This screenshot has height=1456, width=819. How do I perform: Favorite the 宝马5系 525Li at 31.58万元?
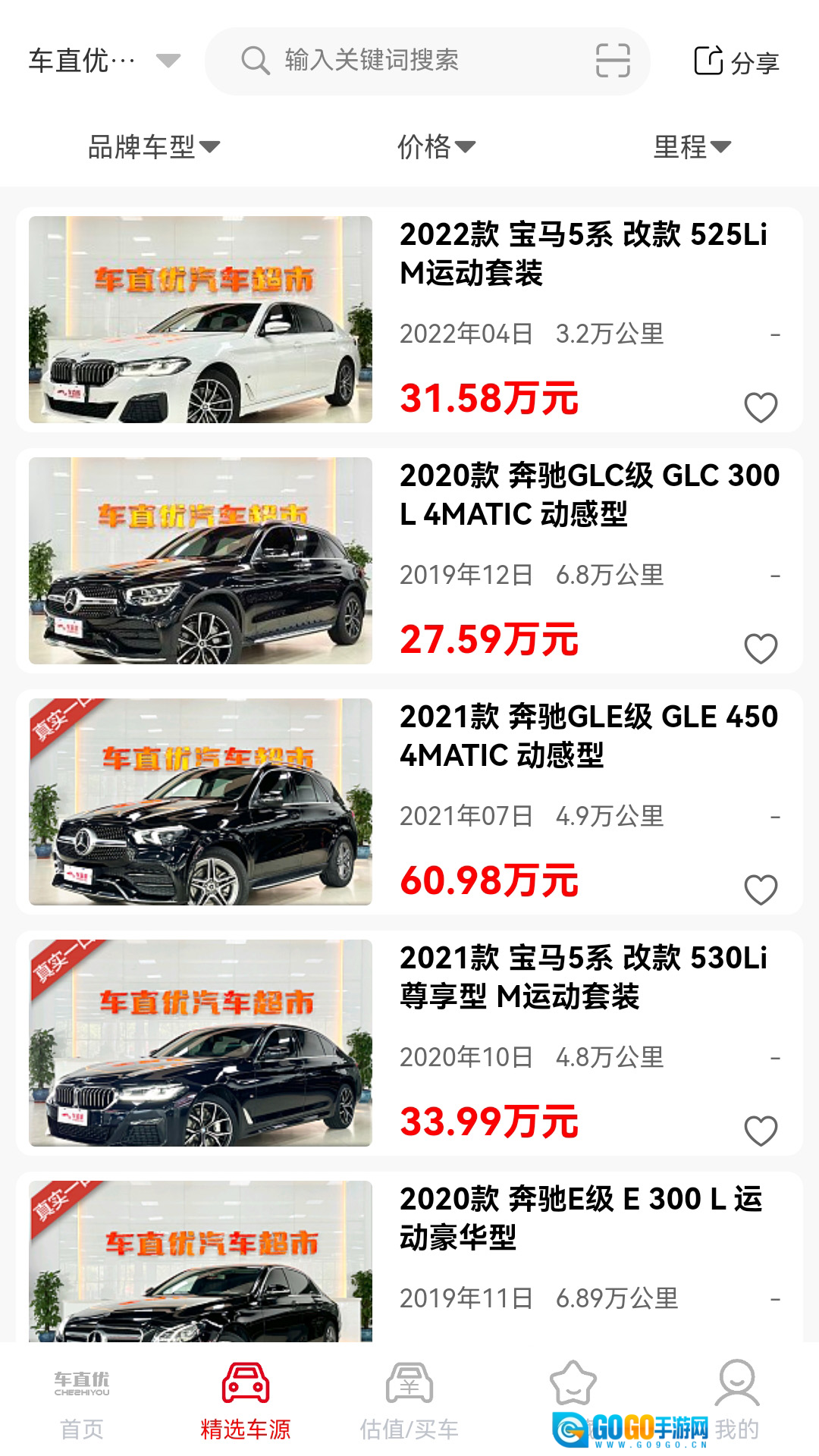click(x=761, y=407)
